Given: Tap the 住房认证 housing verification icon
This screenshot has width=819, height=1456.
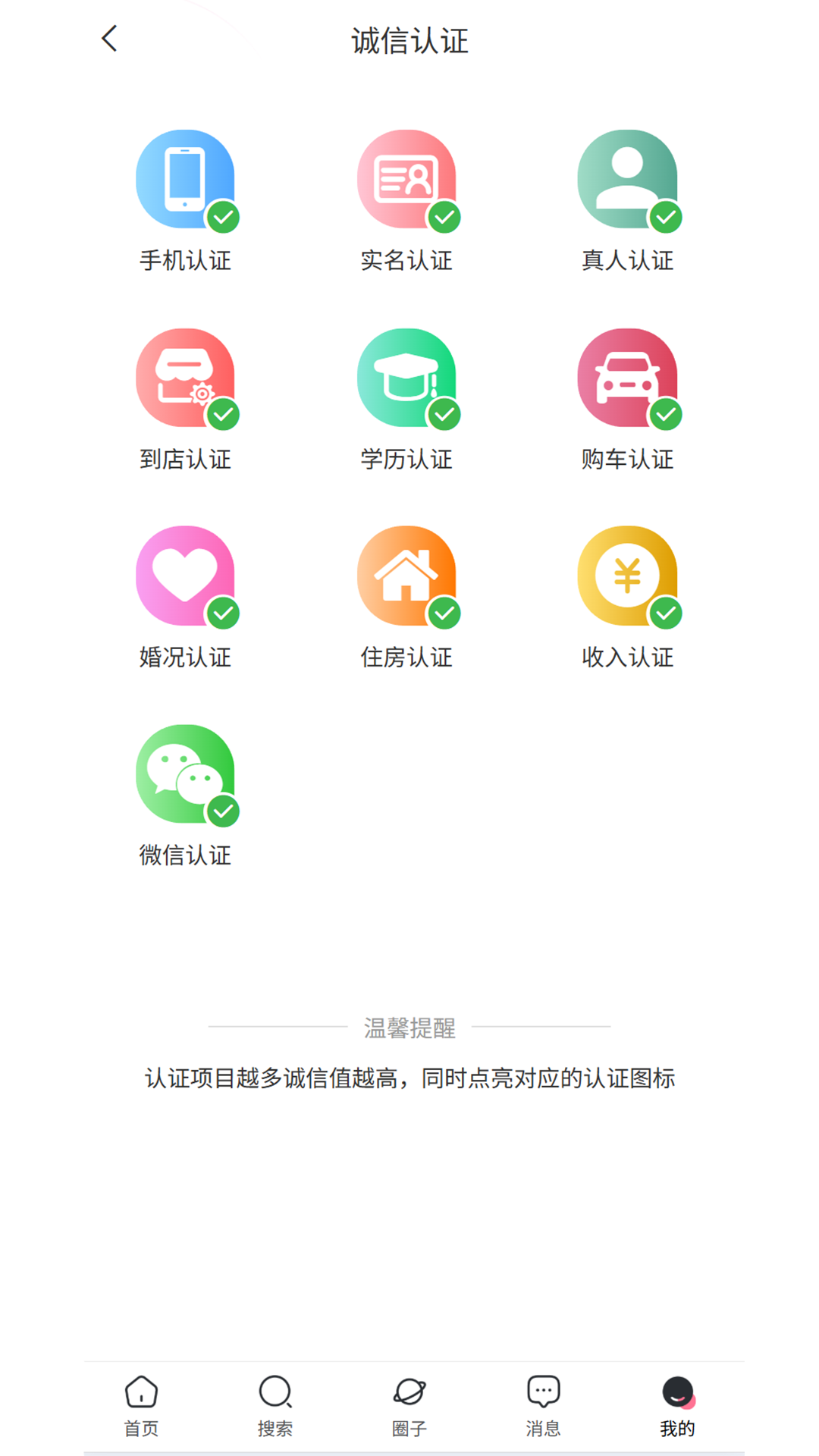Looking at the screenshot, I should pos(408,576).
